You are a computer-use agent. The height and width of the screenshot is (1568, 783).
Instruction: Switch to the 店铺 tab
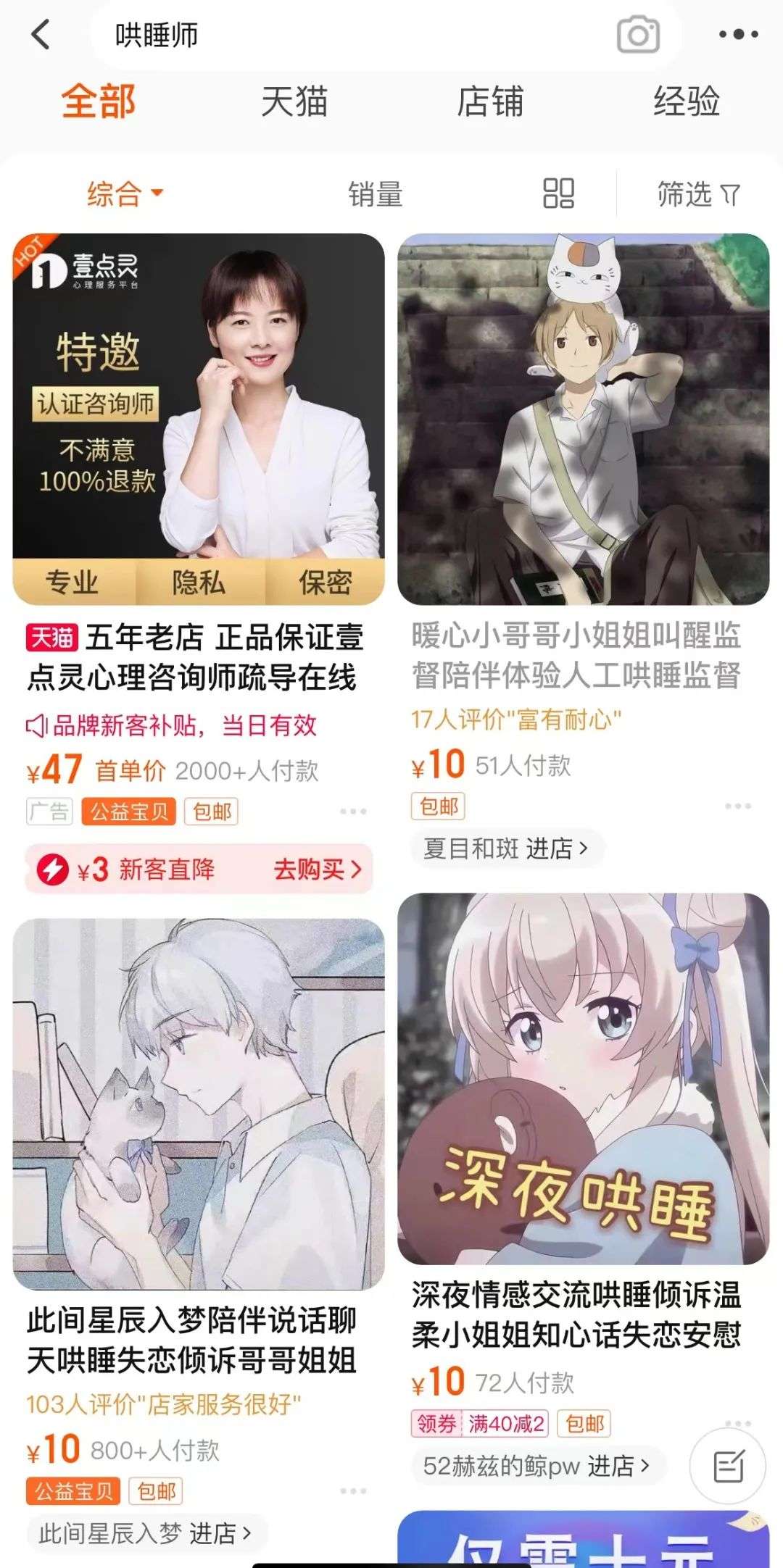490,101
